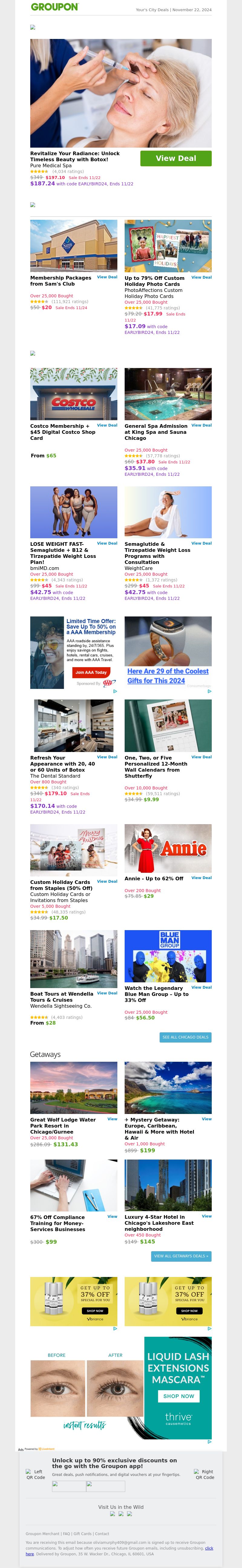Open the Gift Cards footer link
Image resolution: width=242 pixels, height=1568 pixels.
[x=82, y=1533]
